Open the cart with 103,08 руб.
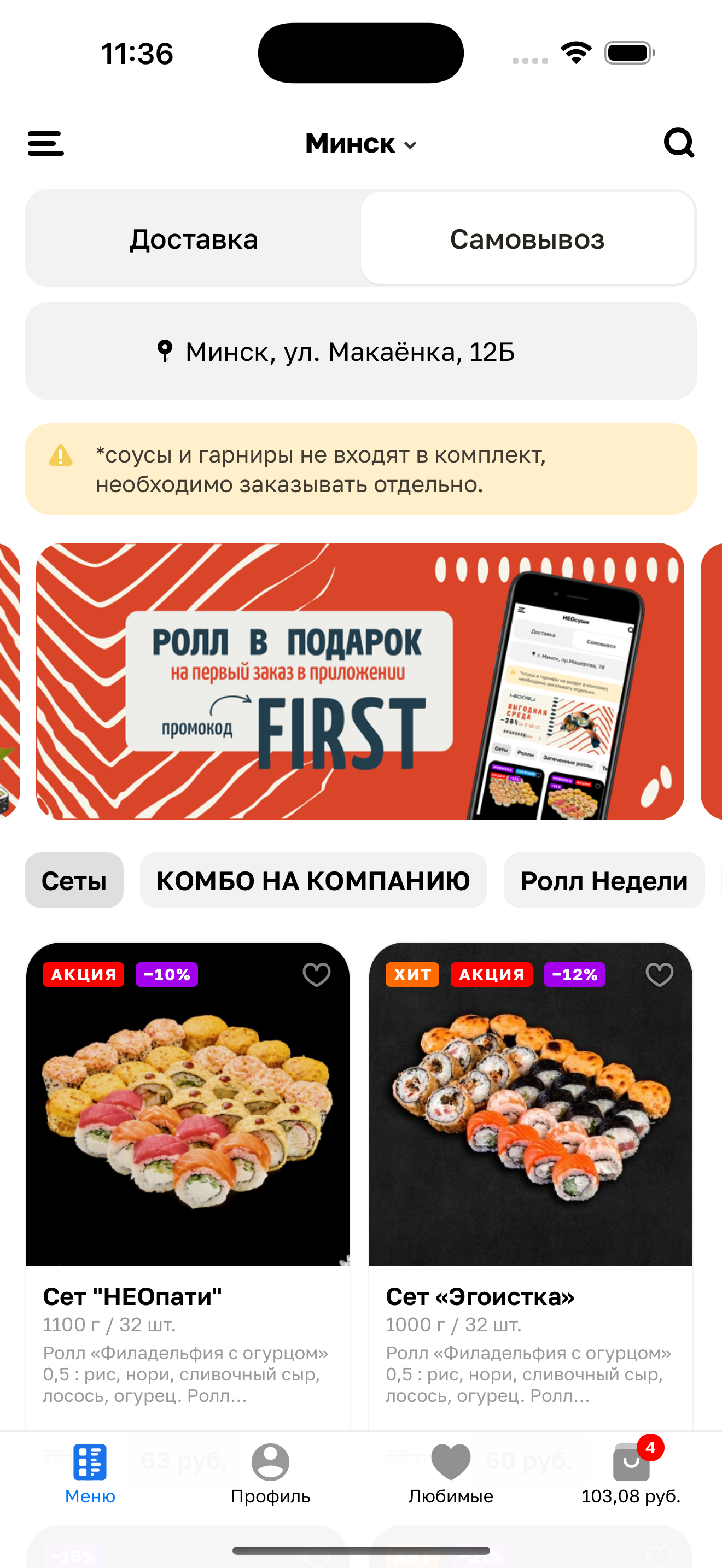The image size is (722, 1568). click(631, 1473)
